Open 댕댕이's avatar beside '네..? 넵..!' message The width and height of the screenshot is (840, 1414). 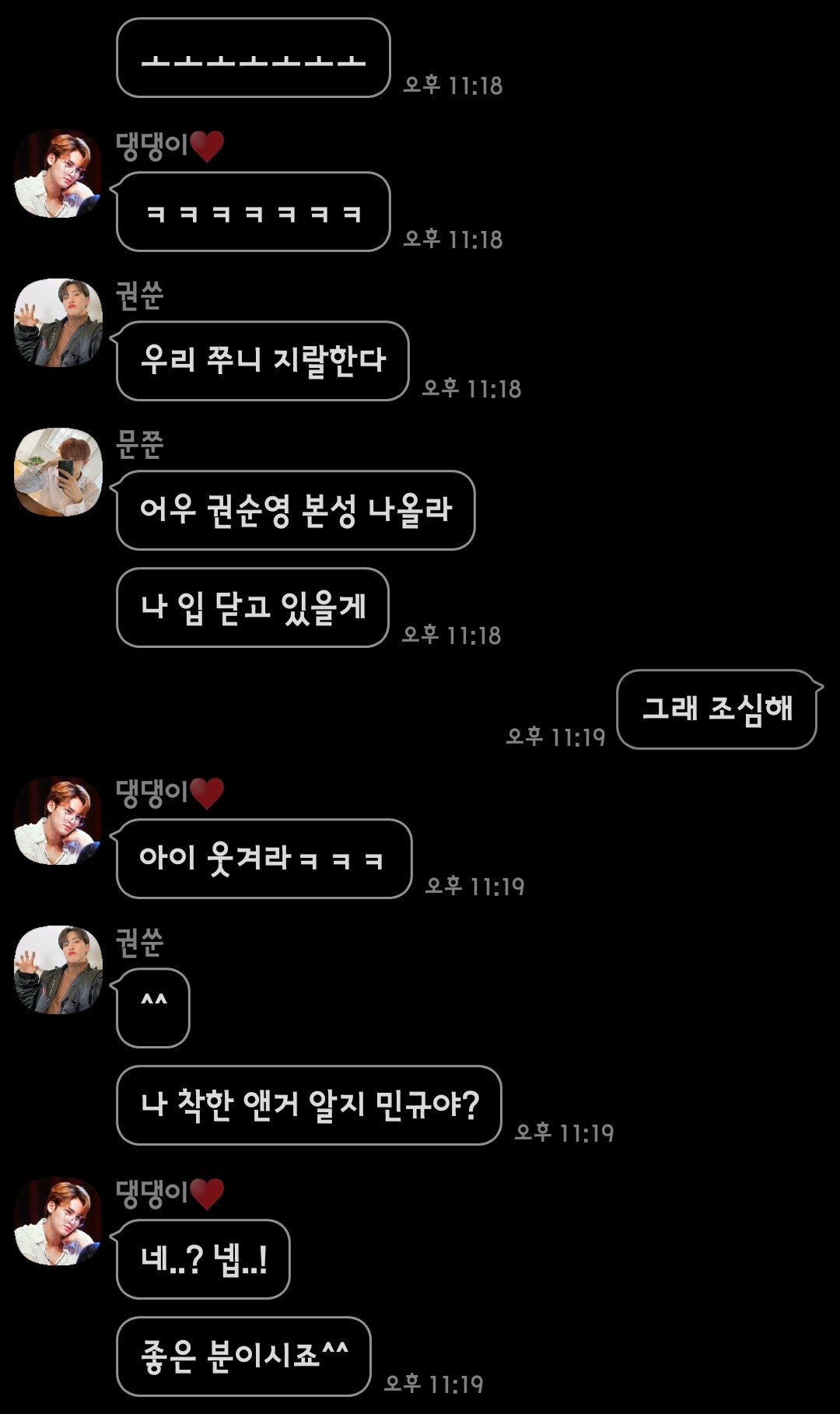click(x=58, y=1221)
